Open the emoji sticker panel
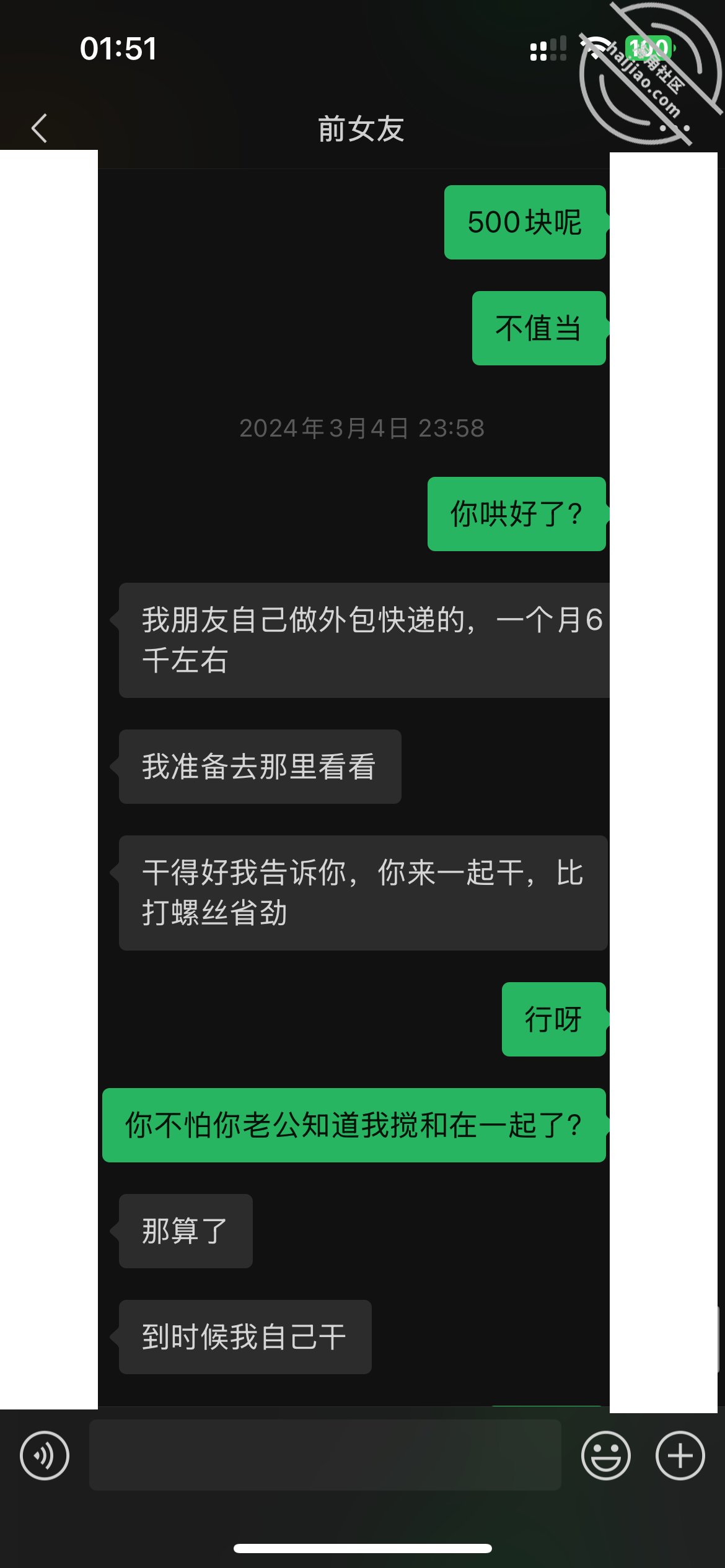725x1568 pixels. coord(605,1455)
